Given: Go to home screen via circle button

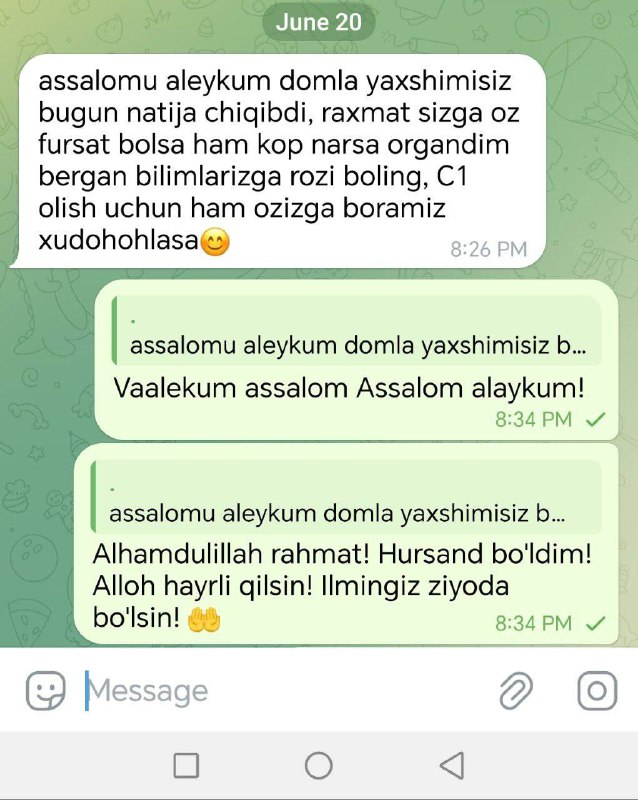Looking at the screenshot, I should 319,766.
